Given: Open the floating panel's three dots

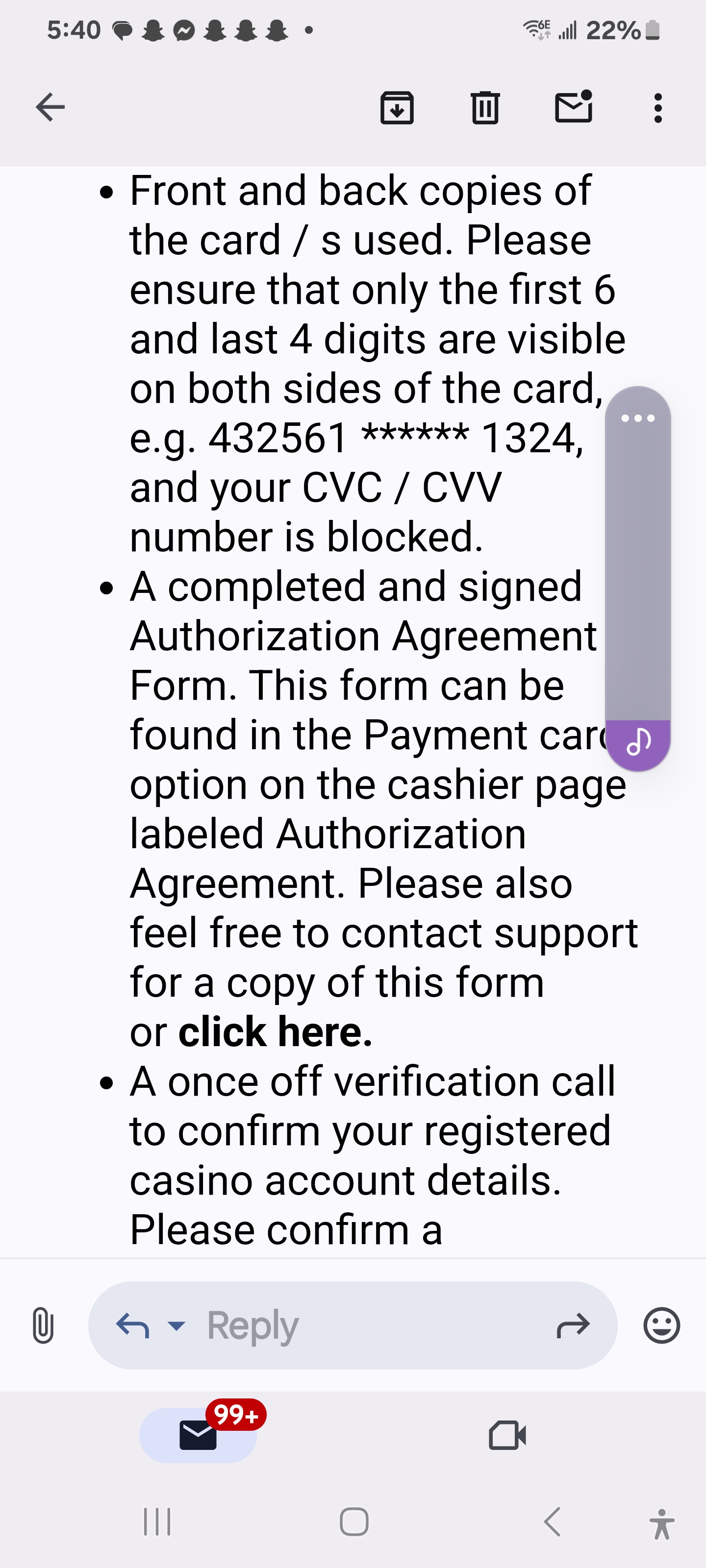Looking at the screenshot, I should pos(638,418).
